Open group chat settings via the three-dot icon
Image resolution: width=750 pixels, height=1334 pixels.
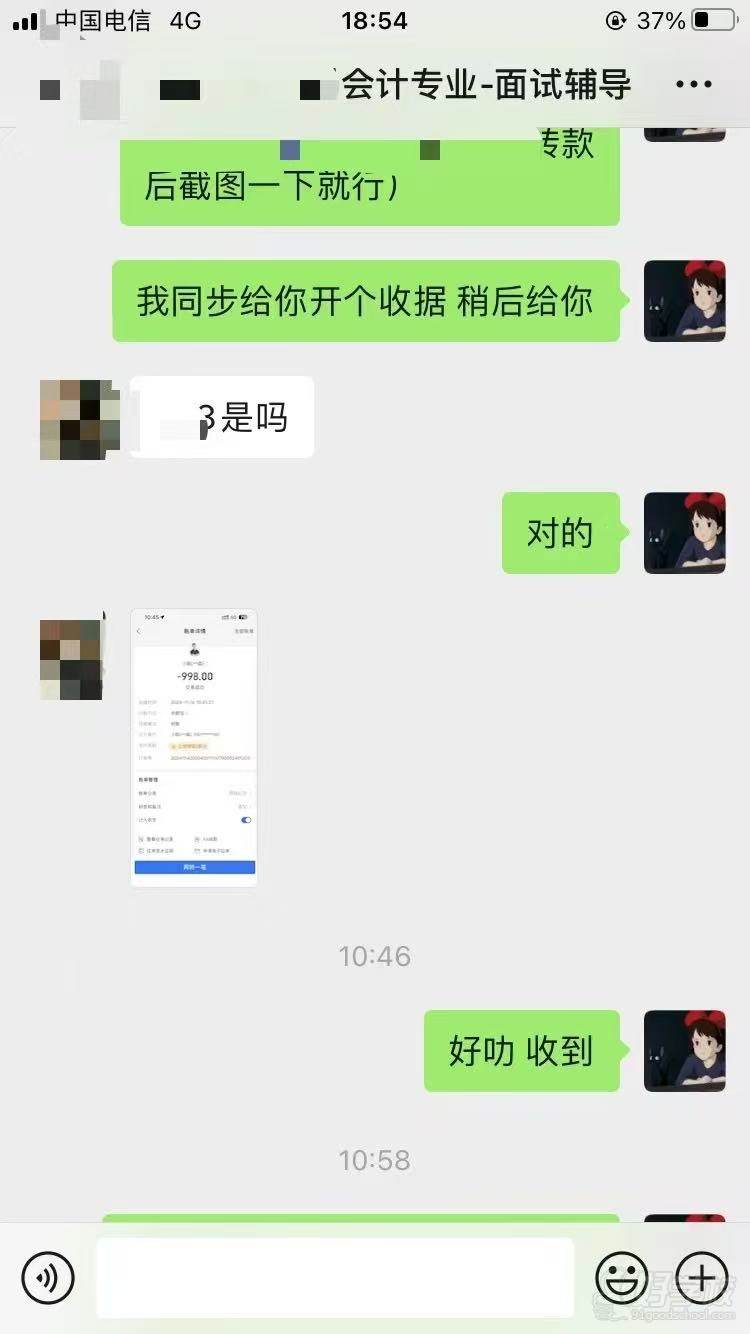tap(692, 85)
